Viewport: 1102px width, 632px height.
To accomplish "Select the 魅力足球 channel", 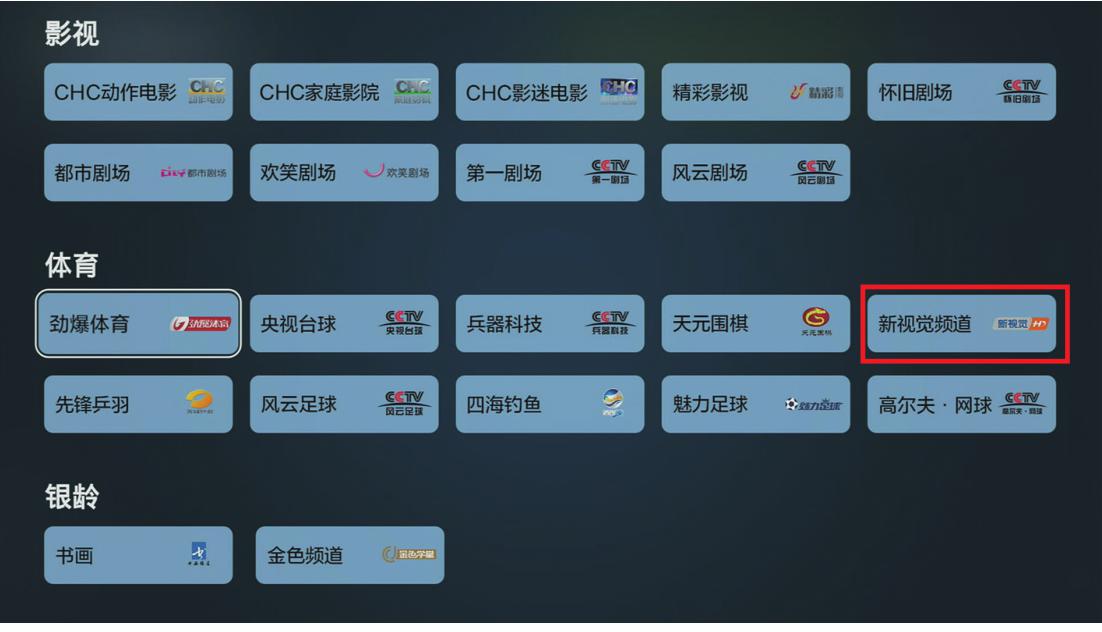I will pyautogui.click(x=755, y=404).
